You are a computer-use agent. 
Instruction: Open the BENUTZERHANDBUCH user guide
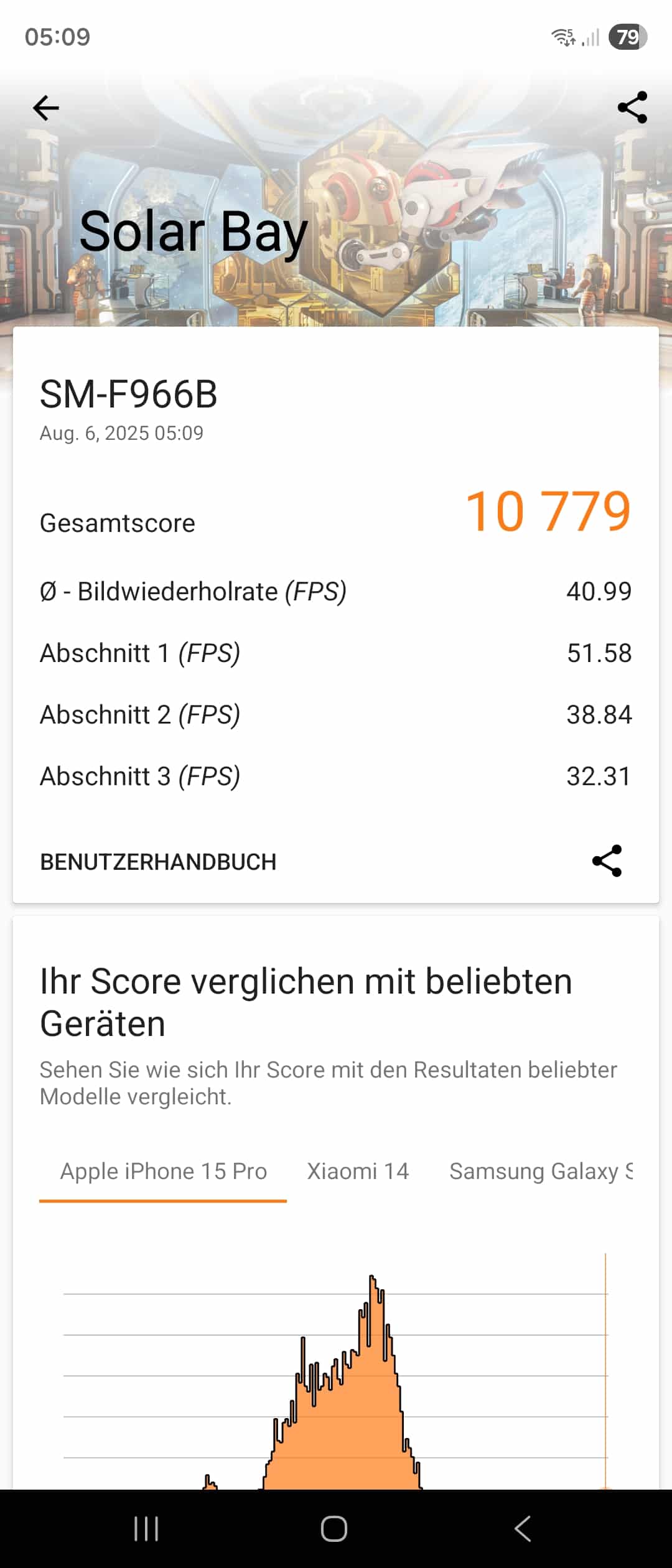pos(158,862)
